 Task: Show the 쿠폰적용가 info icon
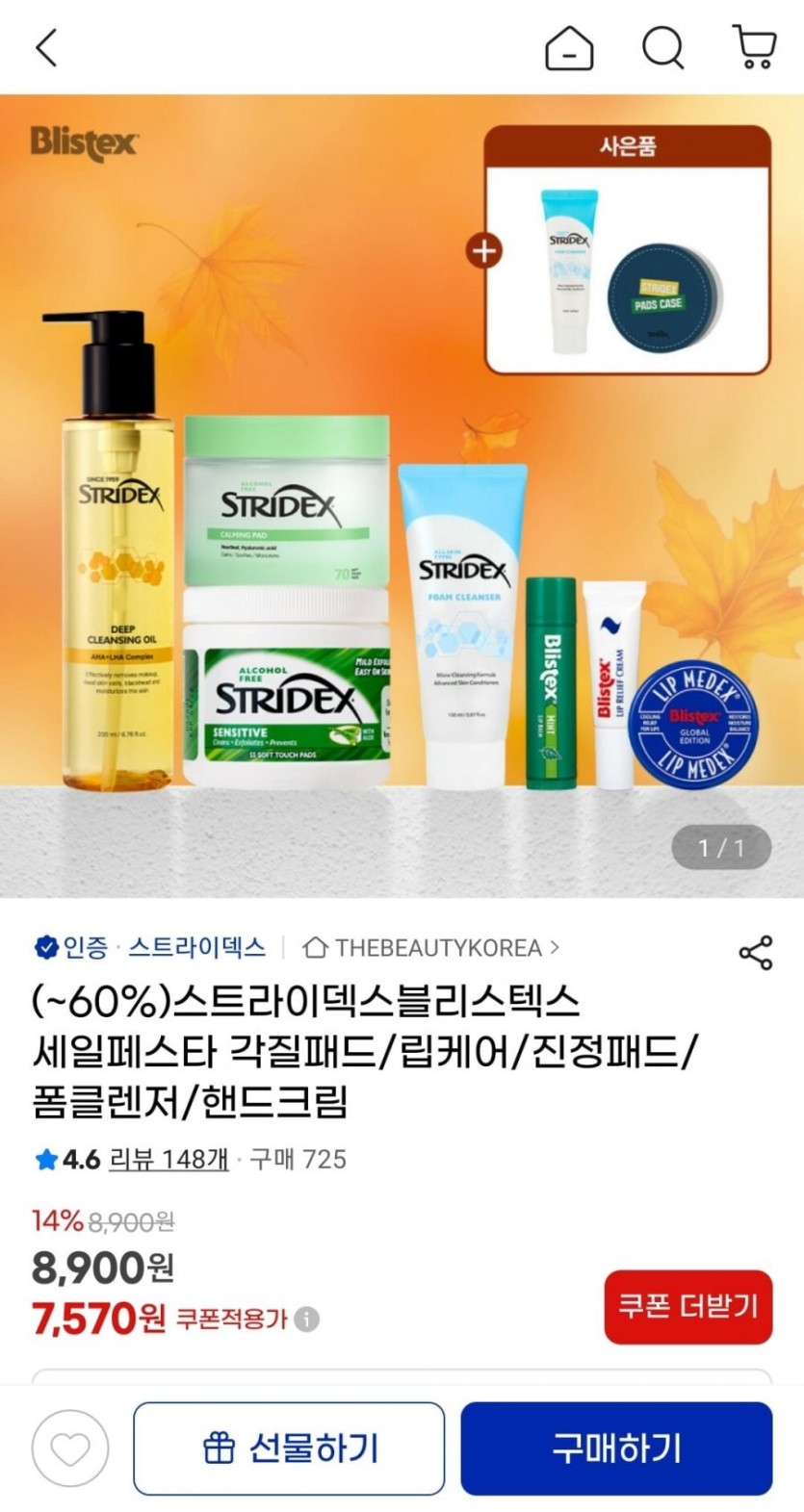pyautogui.click(x=307, y=1319)
